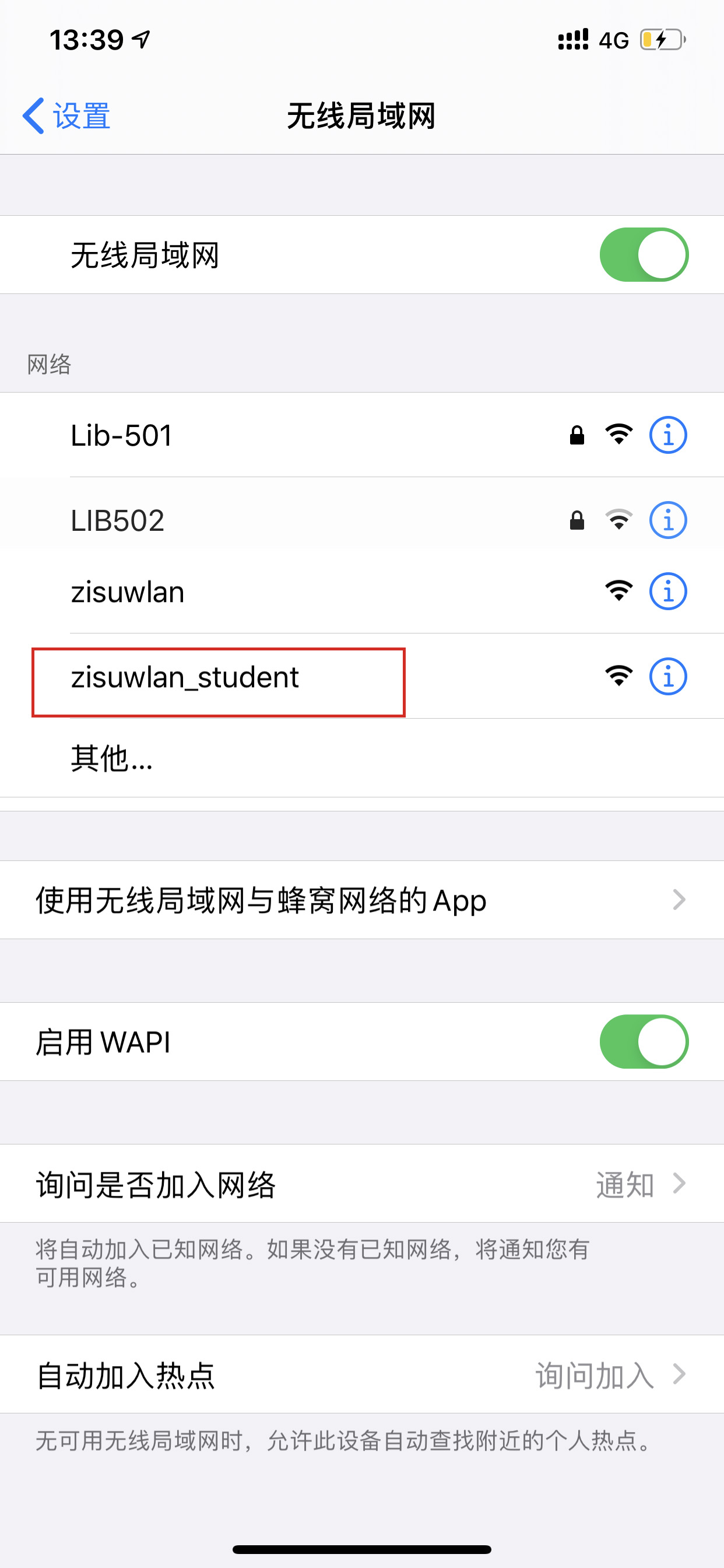The image size is (724, 1568).
Task: View details of LIB502 network
Action: (668, 520)
